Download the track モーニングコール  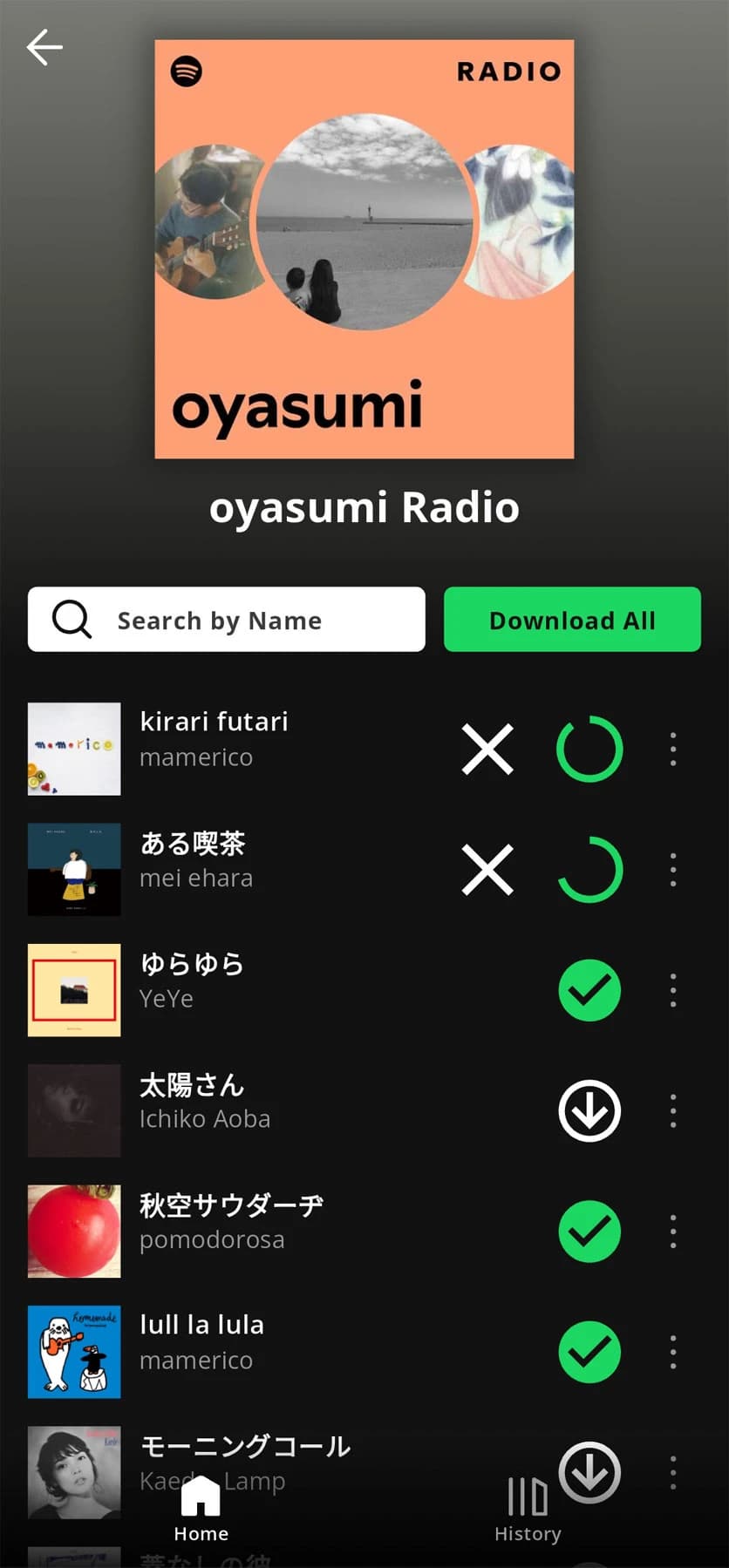[x=589, y=1473]
